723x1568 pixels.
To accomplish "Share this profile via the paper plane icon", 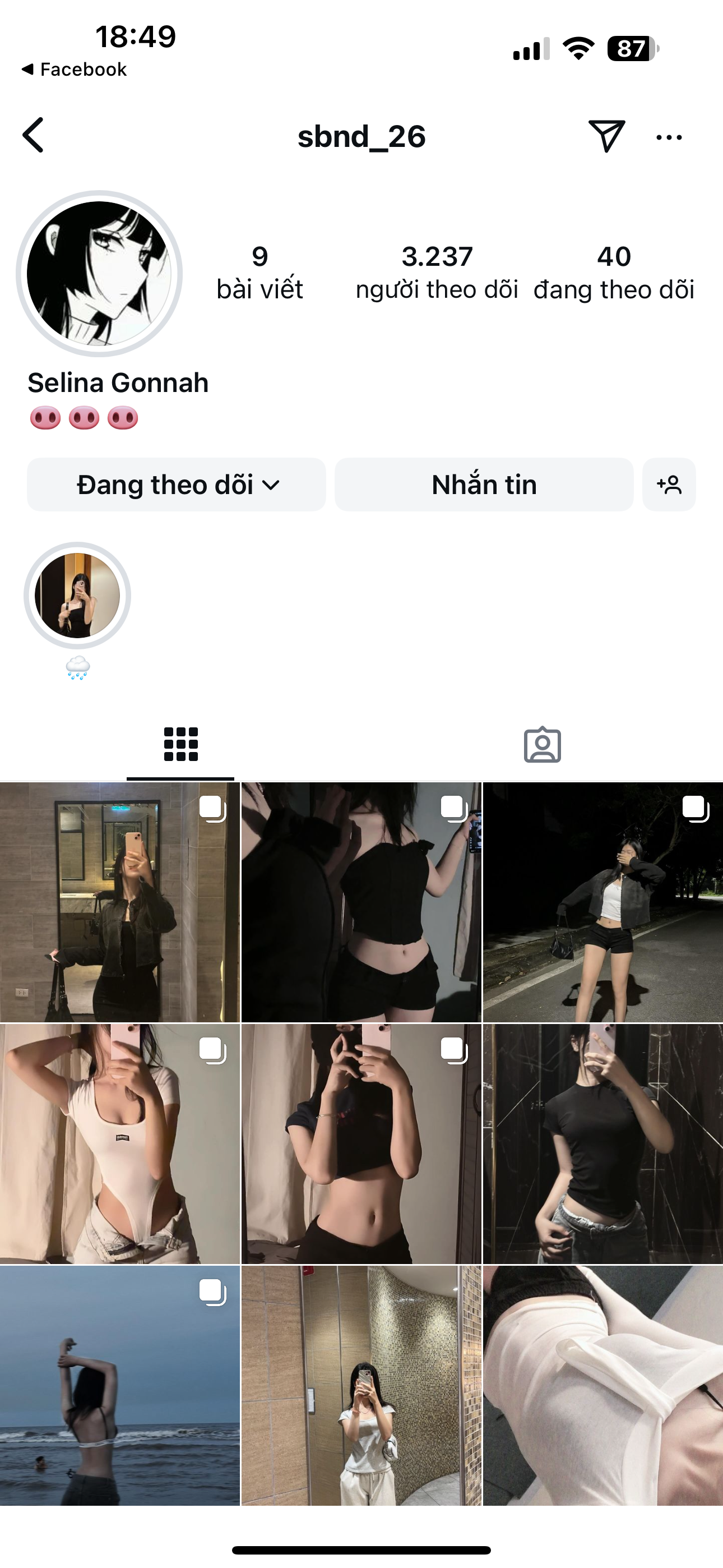I will pos(606,135).
